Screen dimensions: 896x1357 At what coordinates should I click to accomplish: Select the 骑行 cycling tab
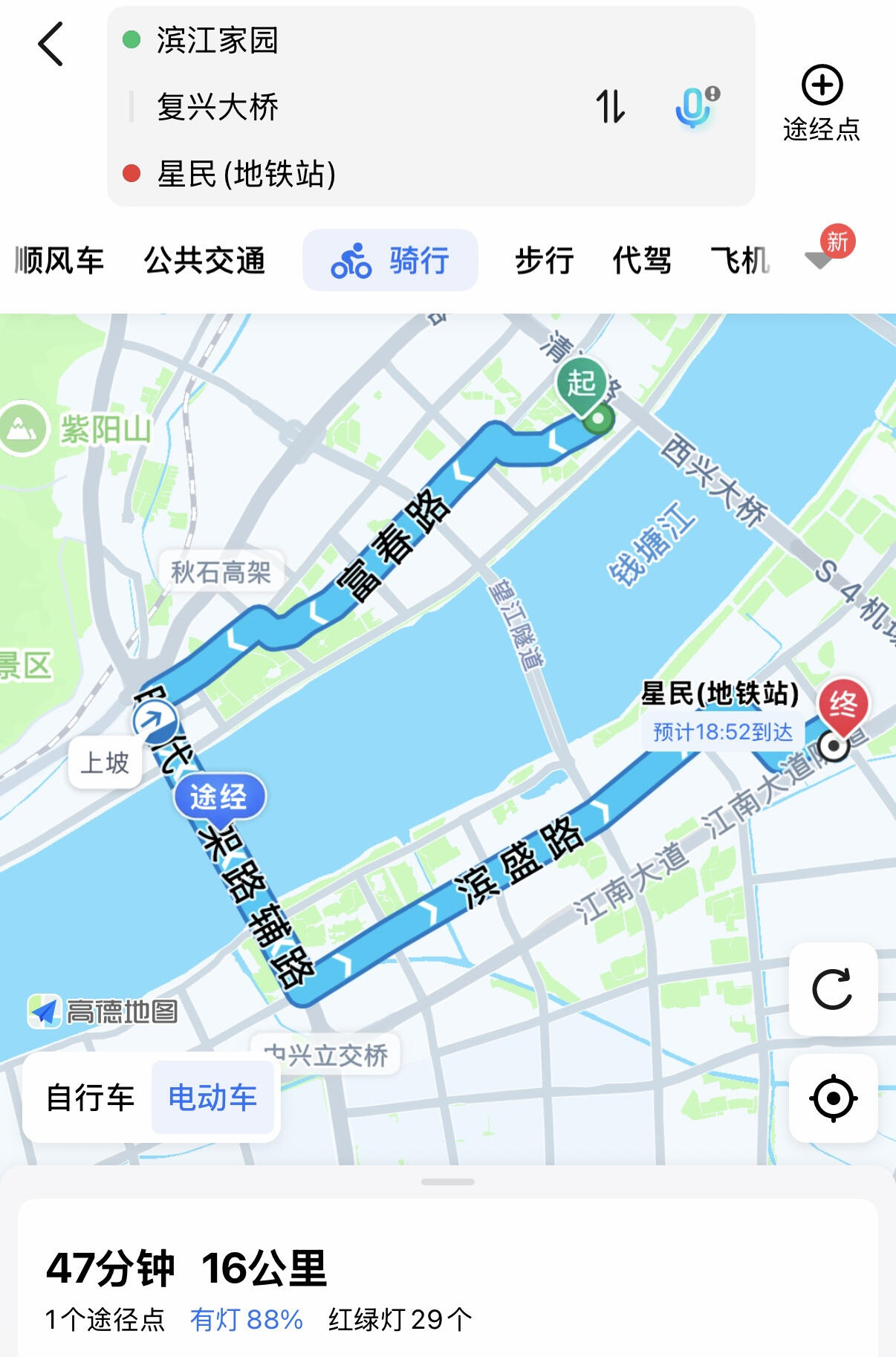pyautogui.click(x=390, y=261)
